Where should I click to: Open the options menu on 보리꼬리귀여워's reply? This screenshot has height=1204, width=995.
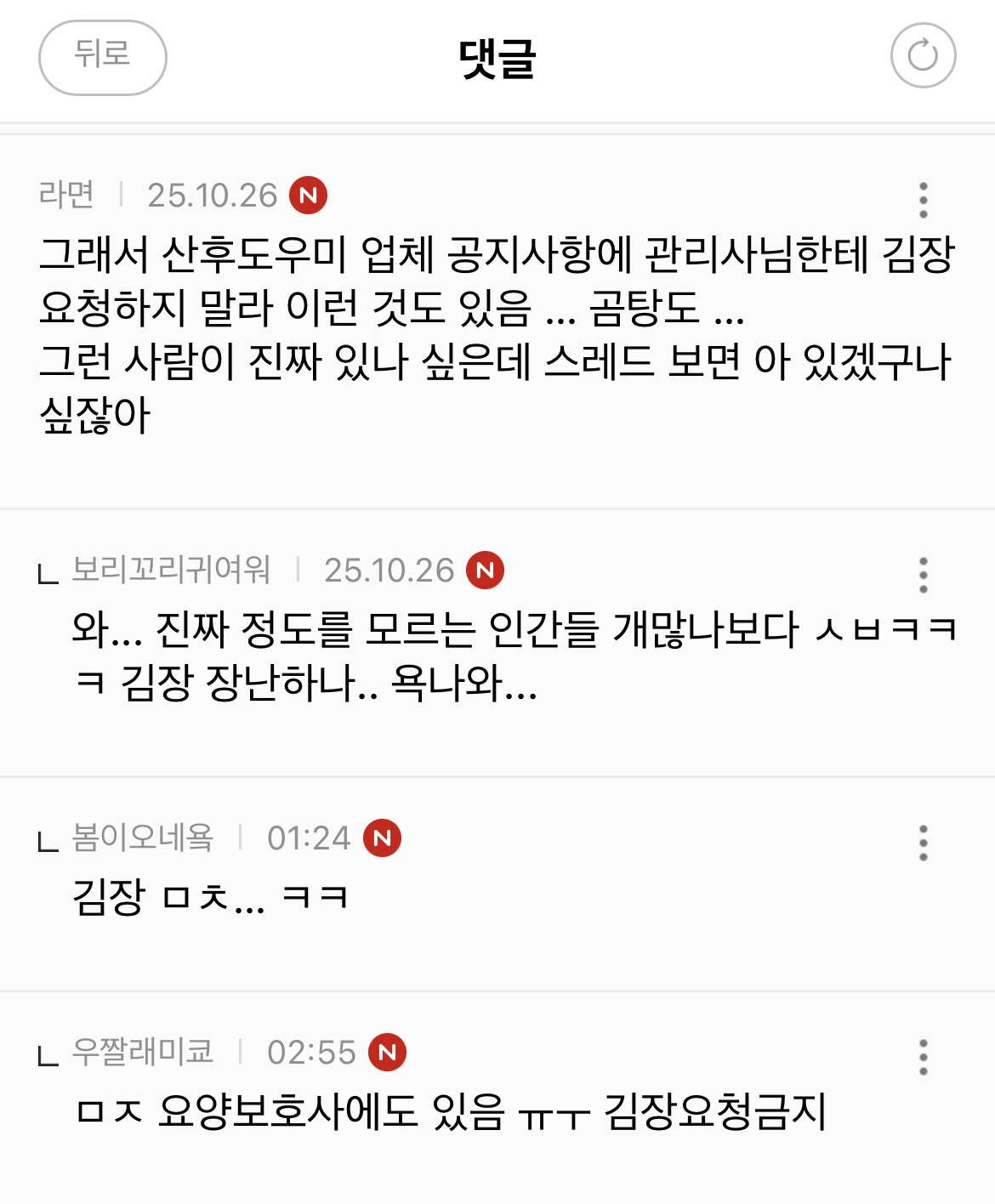tap(923, 575)
